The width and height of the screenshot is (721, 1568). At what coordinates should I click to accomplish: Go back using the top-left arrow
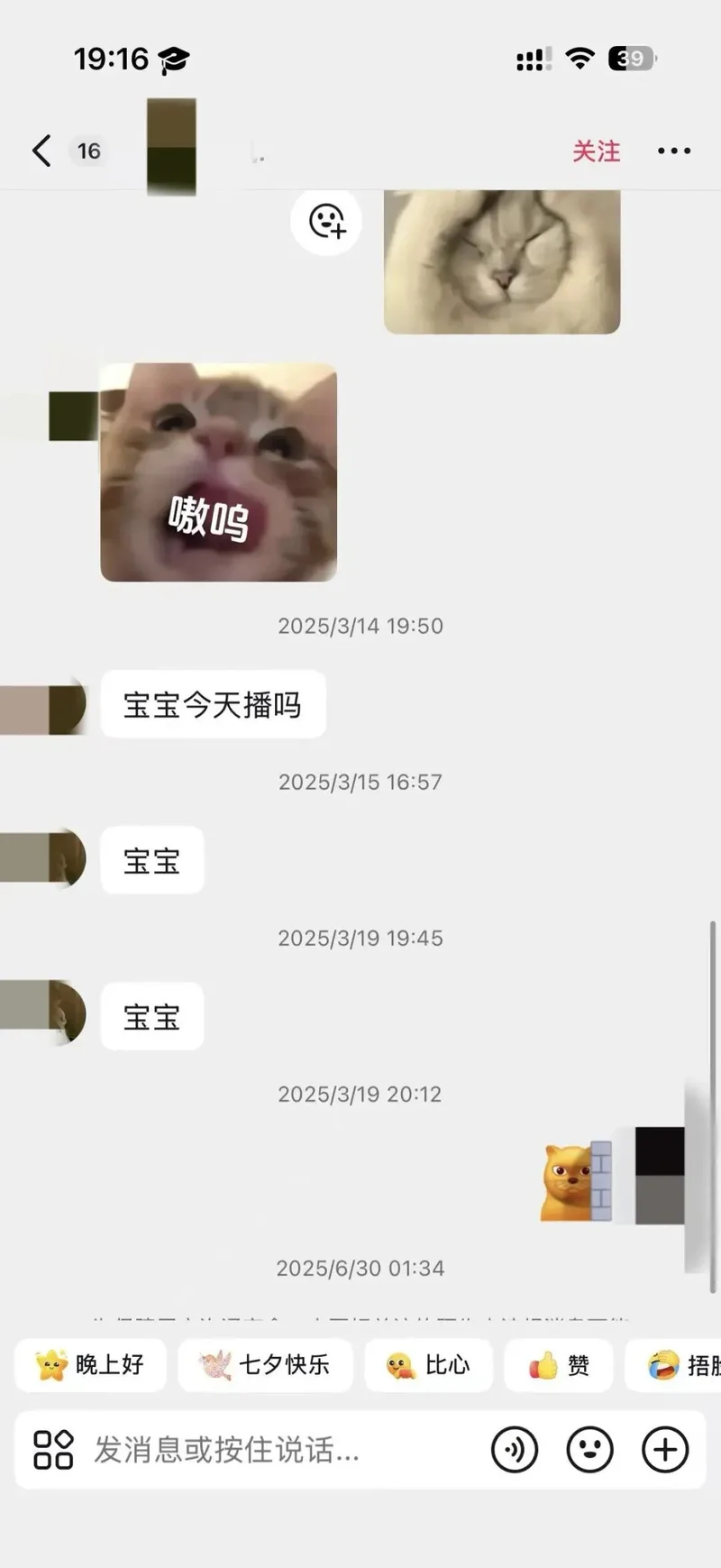point(41,151)
